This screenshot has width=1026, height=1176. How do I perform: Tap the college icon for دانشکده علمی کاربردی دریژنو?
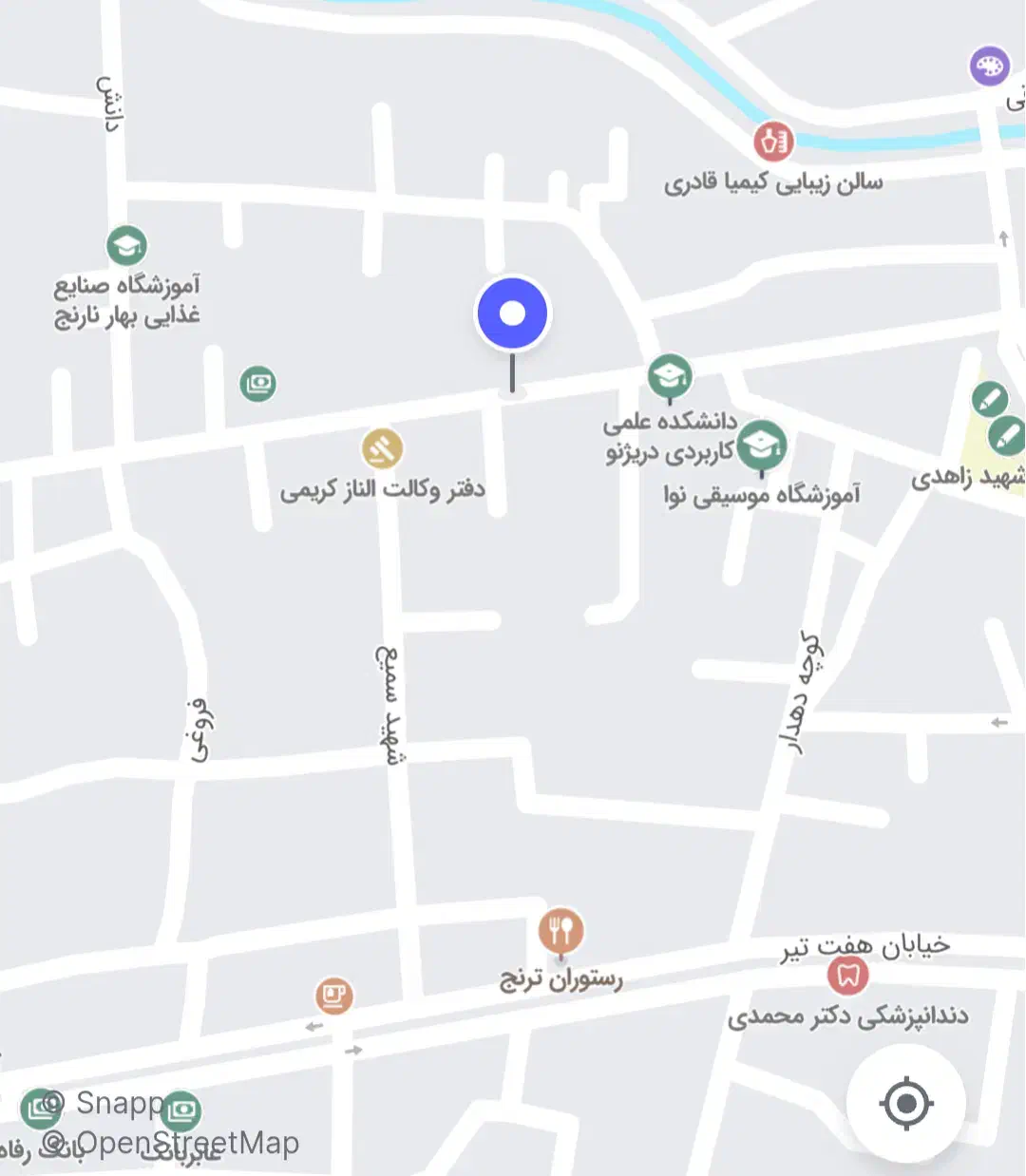669,375
